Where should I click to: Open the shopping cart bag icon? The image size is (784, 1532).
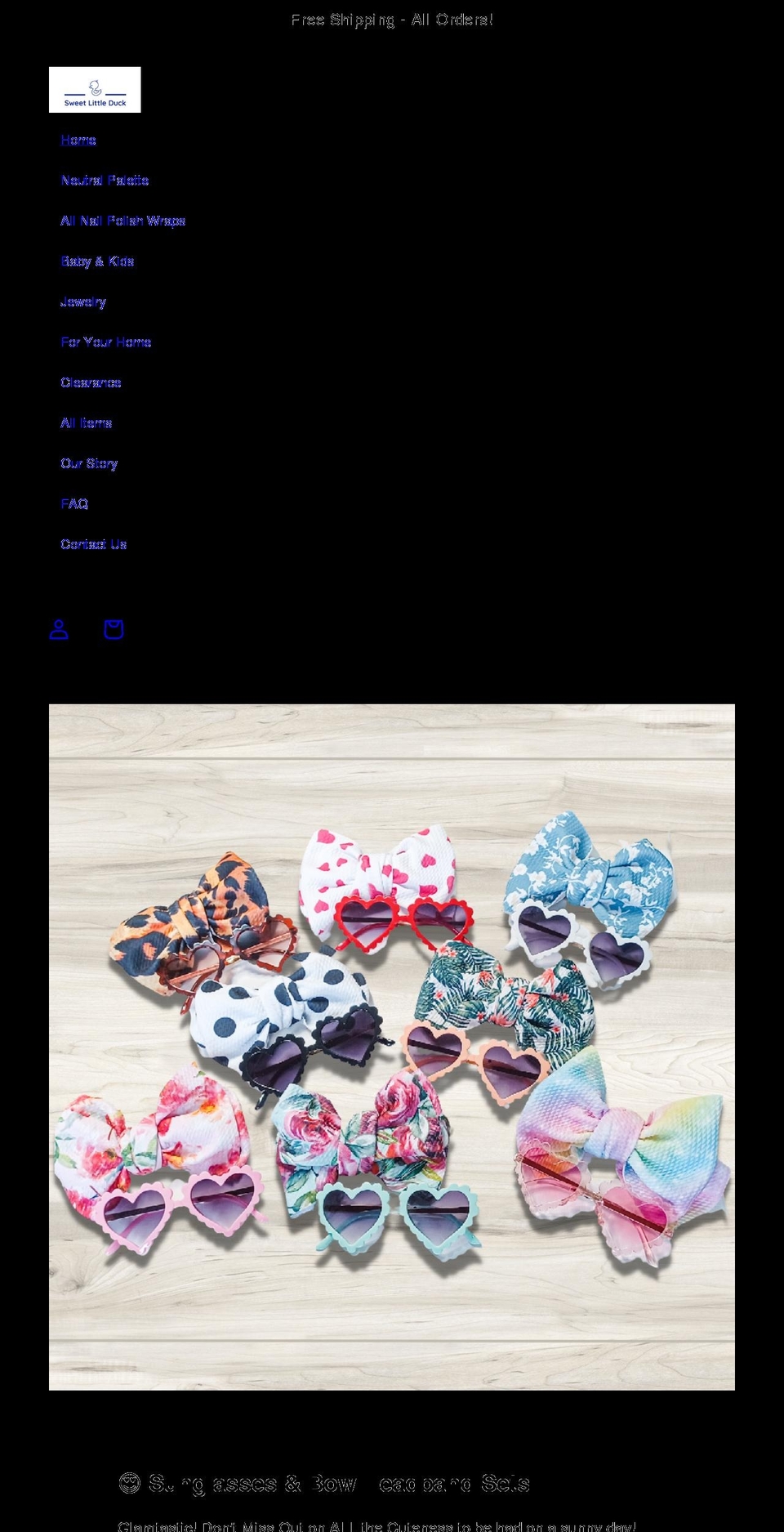tap(112, 629)
